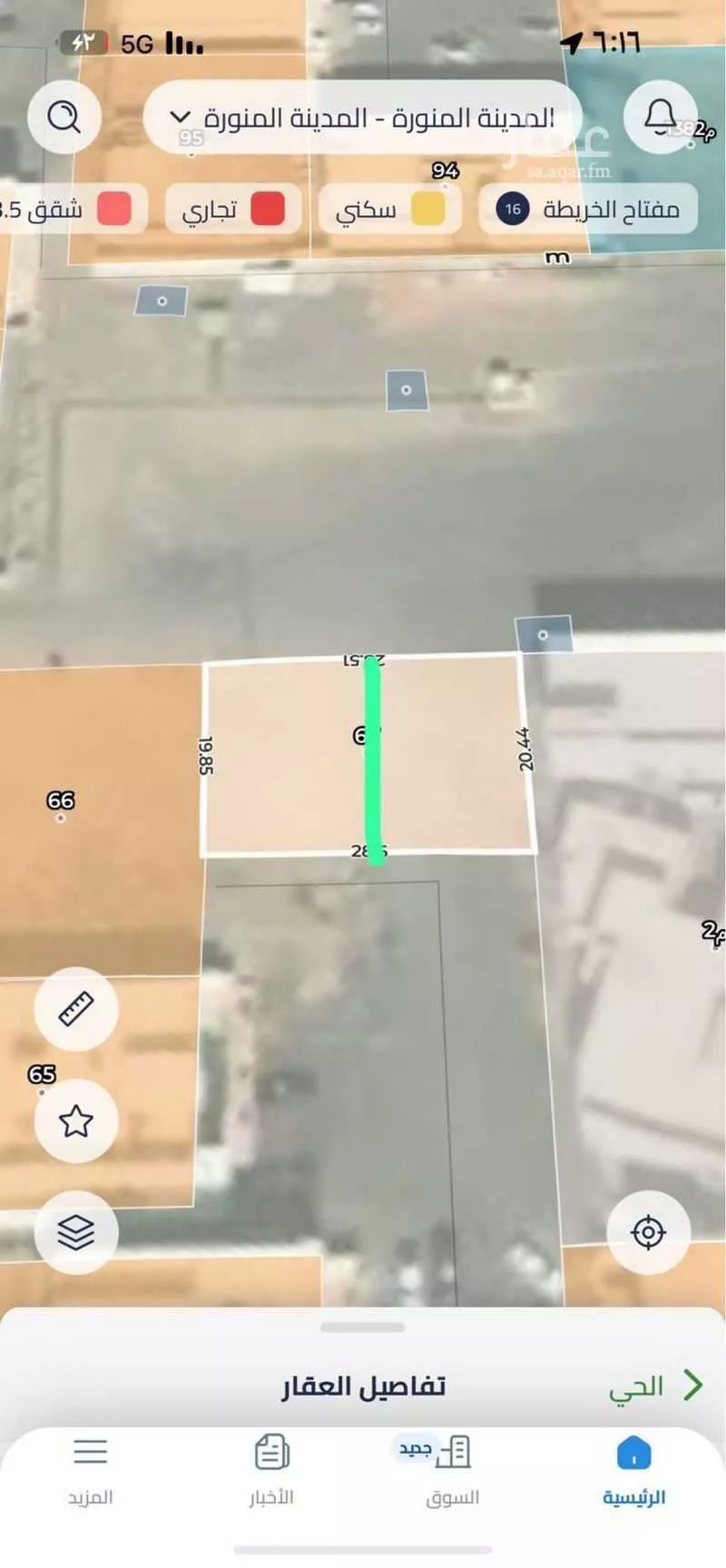Switch to the السوق tab
This screenshot has width=726, height=1568.
tap(452, 1471)
